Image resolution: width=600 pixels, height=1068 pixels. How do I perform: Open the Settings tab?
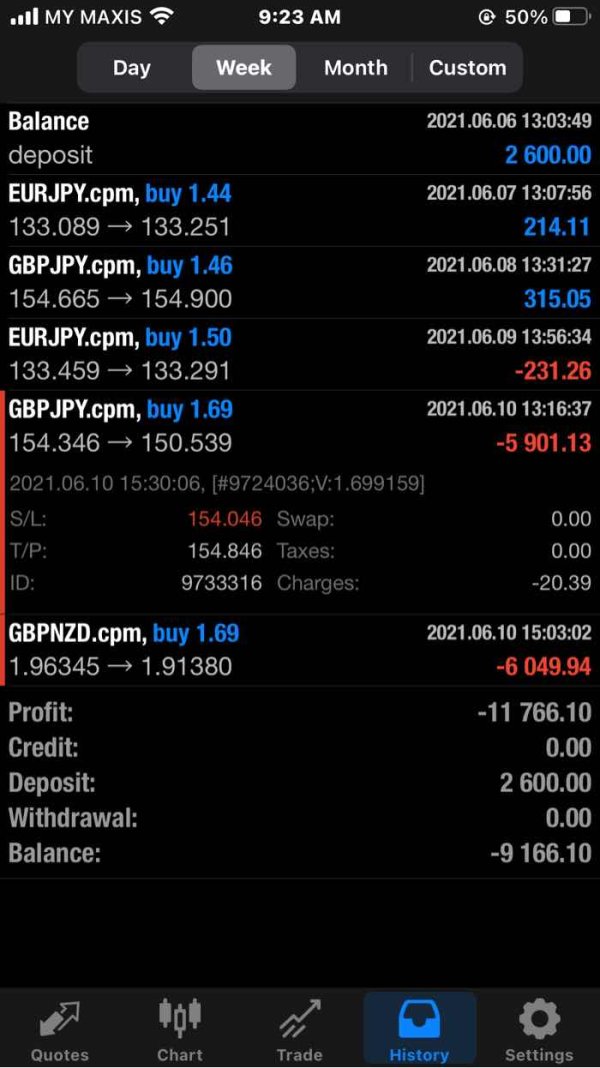[539, 1029]
